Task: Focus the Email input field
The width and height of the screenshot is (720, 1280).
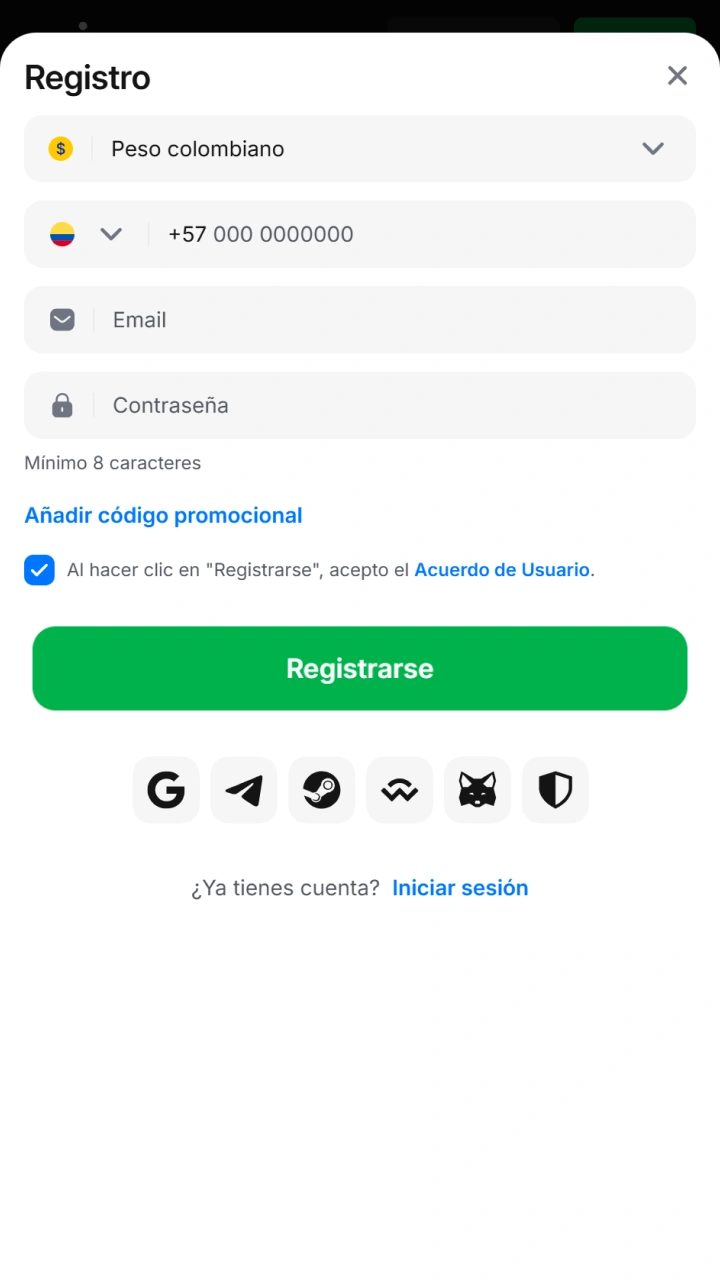Action: point(360,320)
